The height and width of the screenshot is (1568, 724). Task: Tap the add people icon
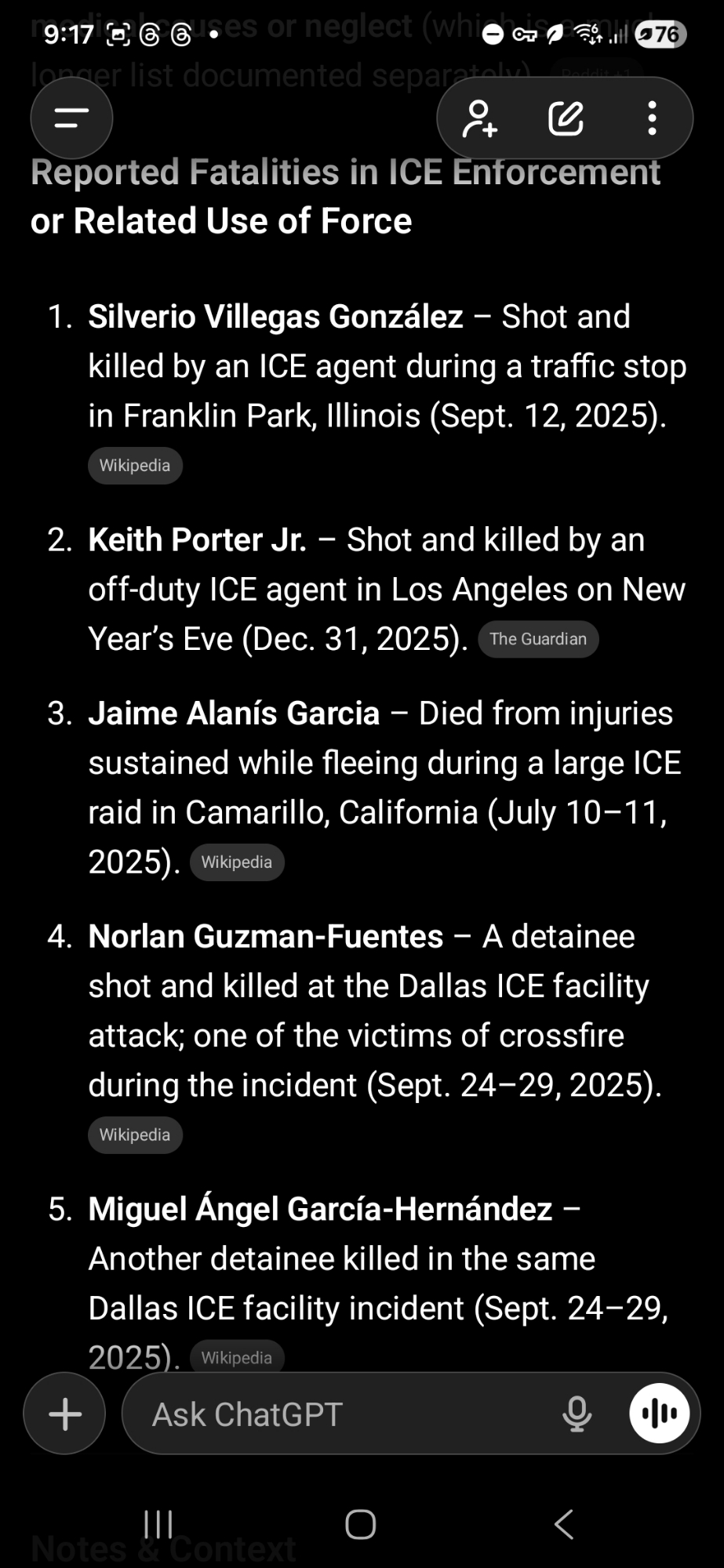[x=479, y=118]
